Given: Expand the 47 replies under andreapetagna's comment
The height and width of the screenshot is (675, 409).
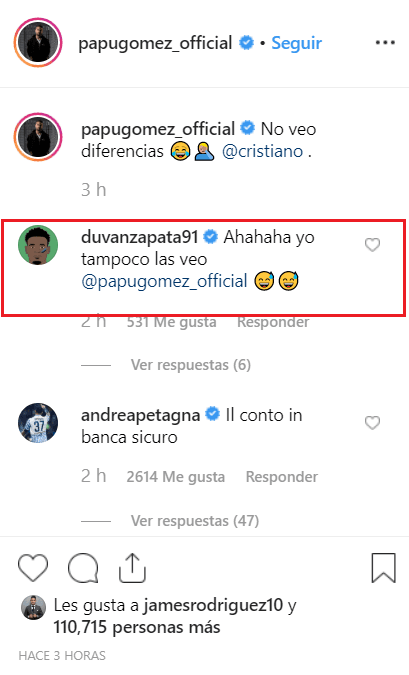Looking at the screenshot, I should pyautogui.click(x=195, y=521).
